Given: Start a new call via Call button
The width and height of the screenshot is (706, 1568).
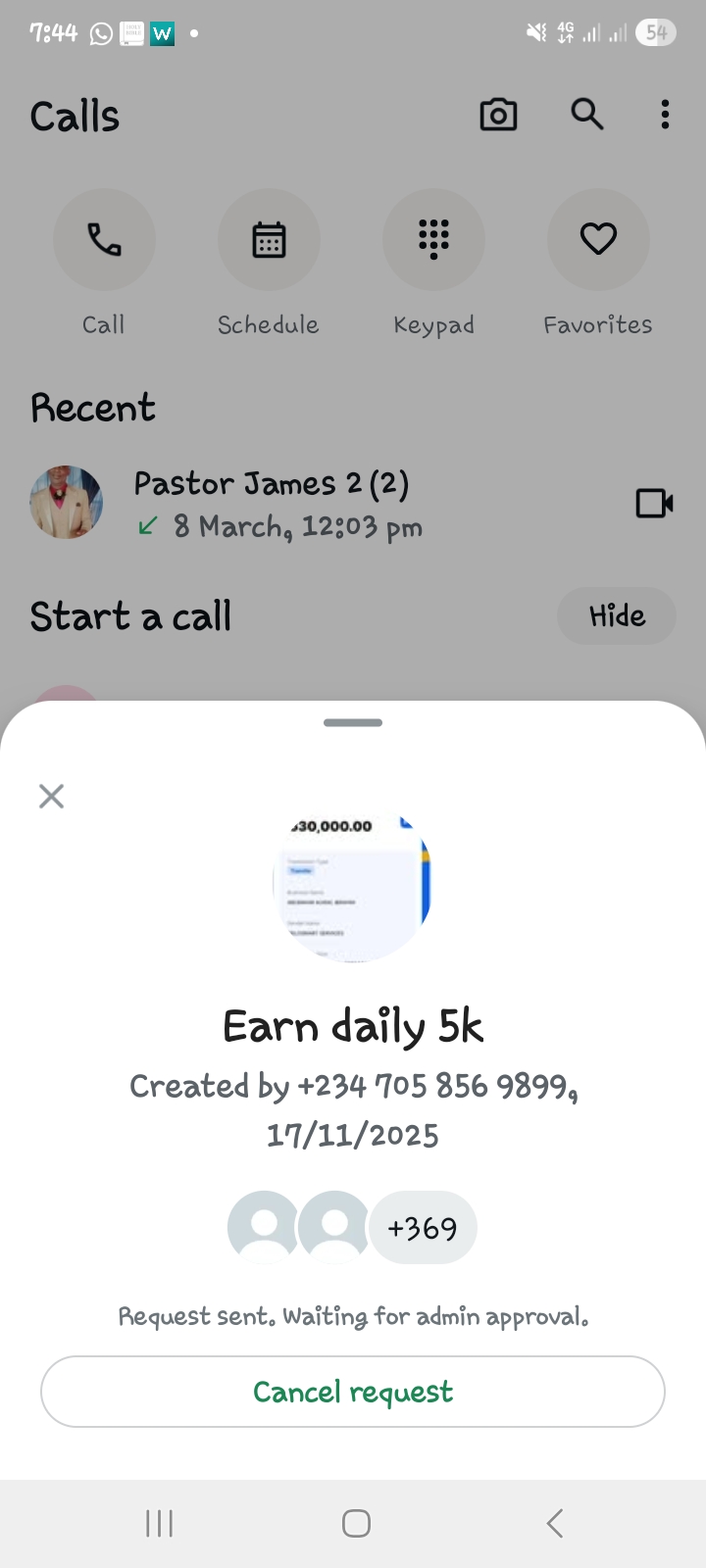Looking at the screenshot, I should point(104,240).
